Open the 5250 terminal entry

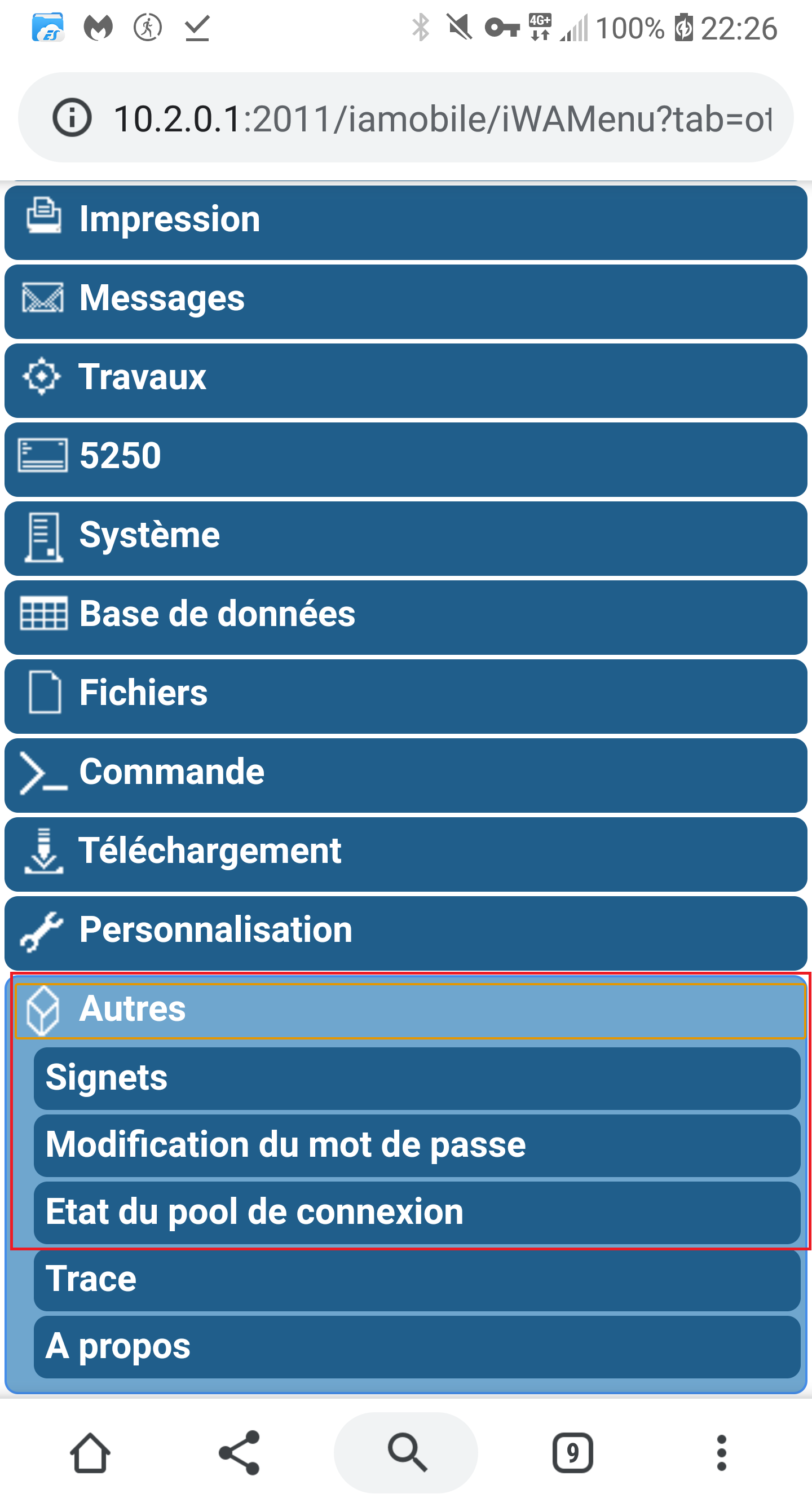point(406,459)
